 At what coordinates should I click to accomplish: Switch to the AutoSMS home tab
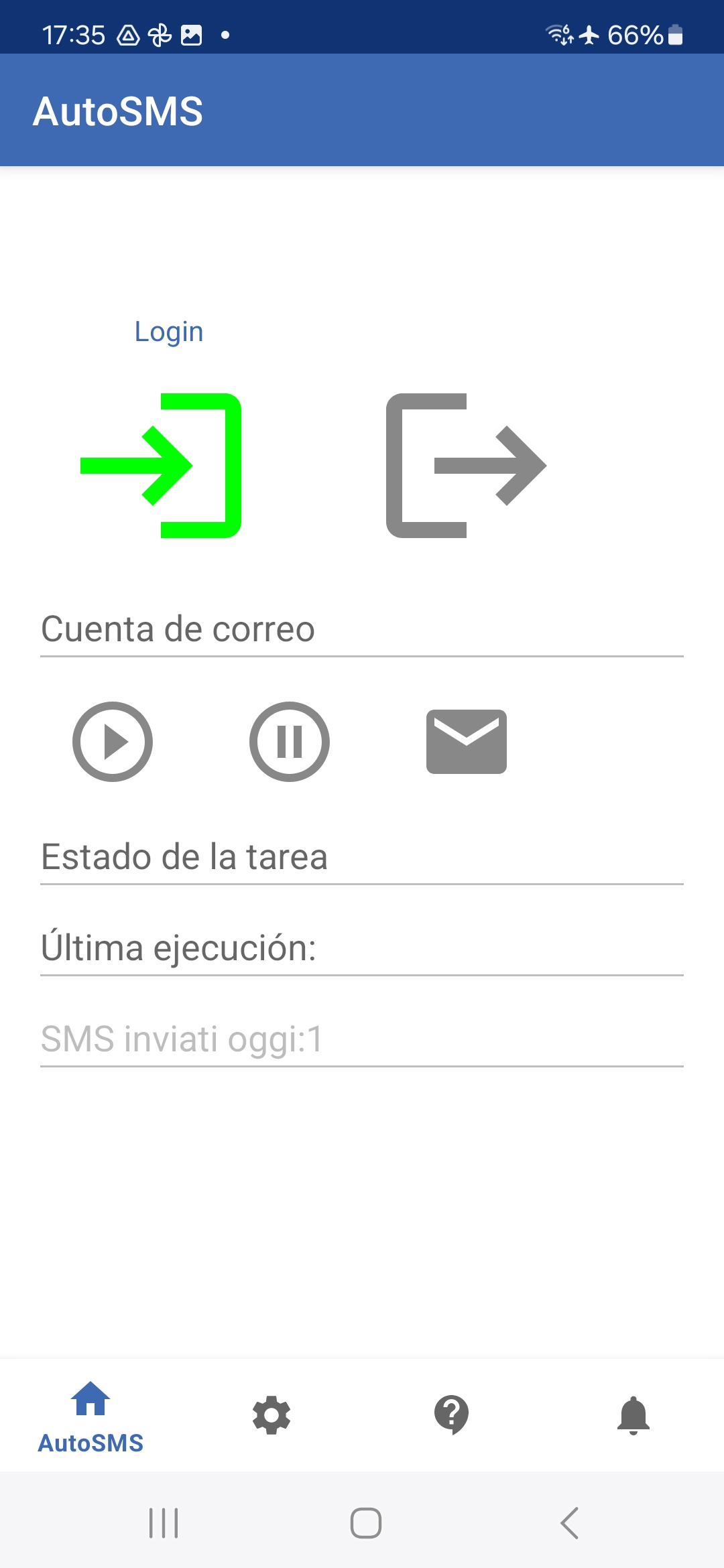point(90,1417)
